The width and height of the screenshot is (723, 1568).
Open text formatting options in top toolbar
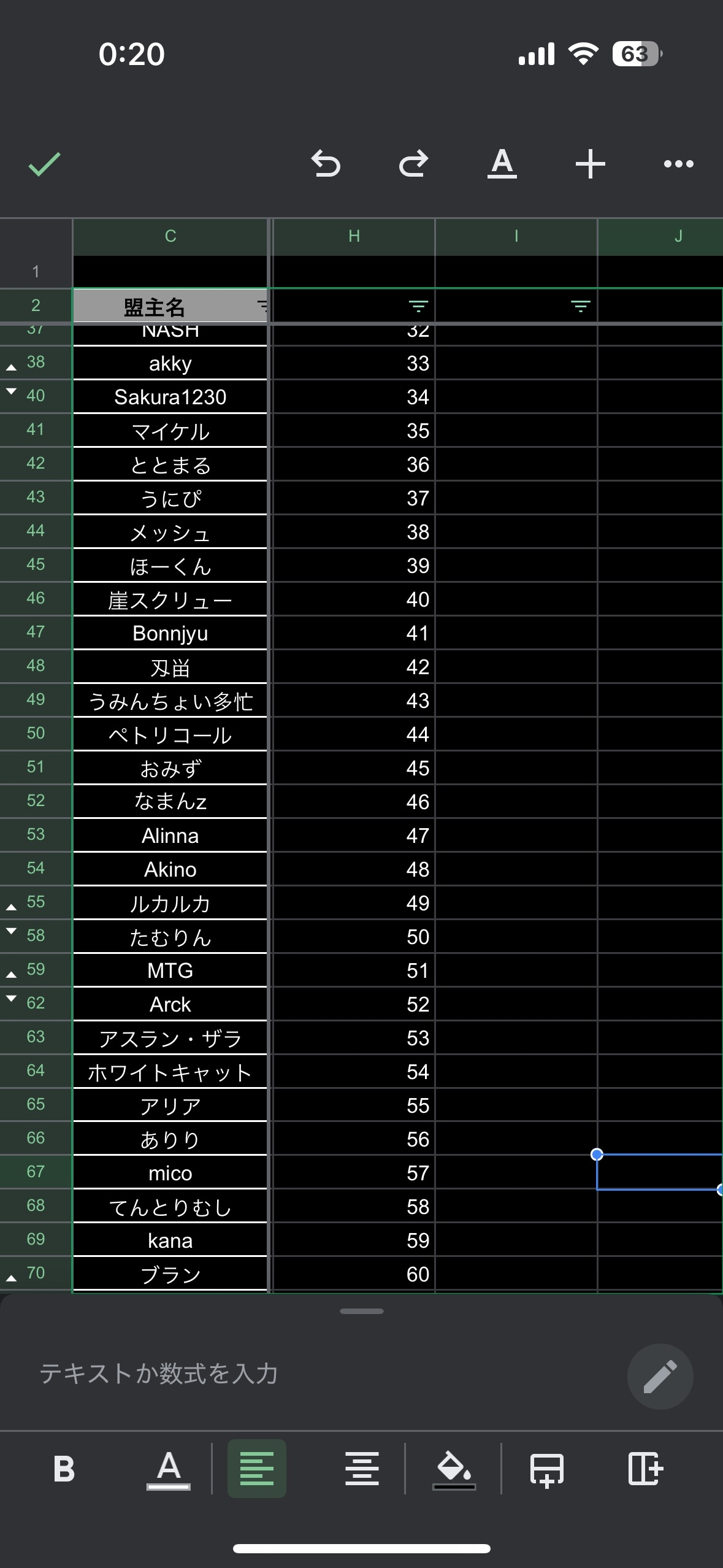502,164
